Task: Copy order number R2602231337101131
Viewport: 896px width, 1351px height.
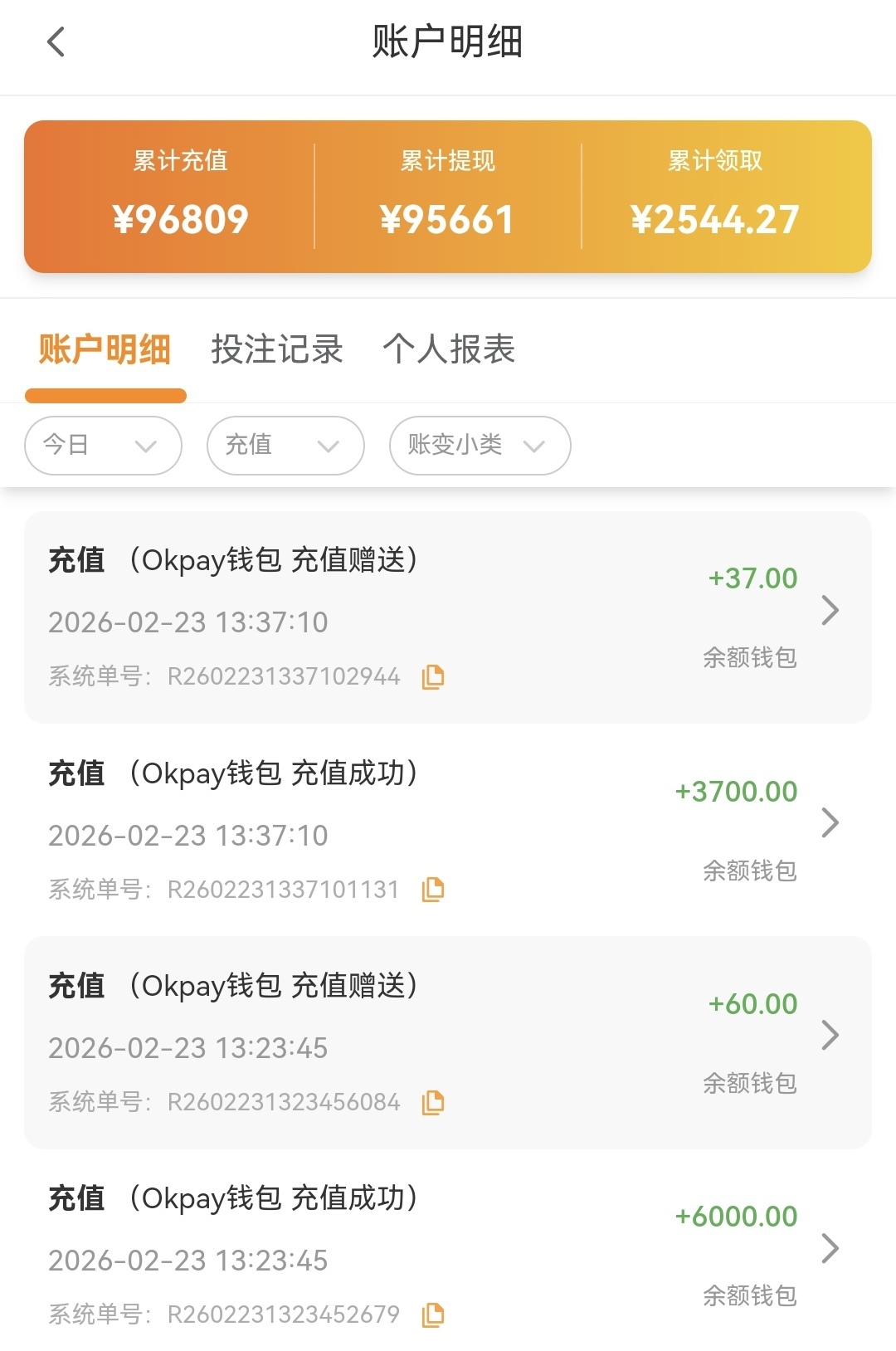Action: pyautogui.click(x=433, y=890)
